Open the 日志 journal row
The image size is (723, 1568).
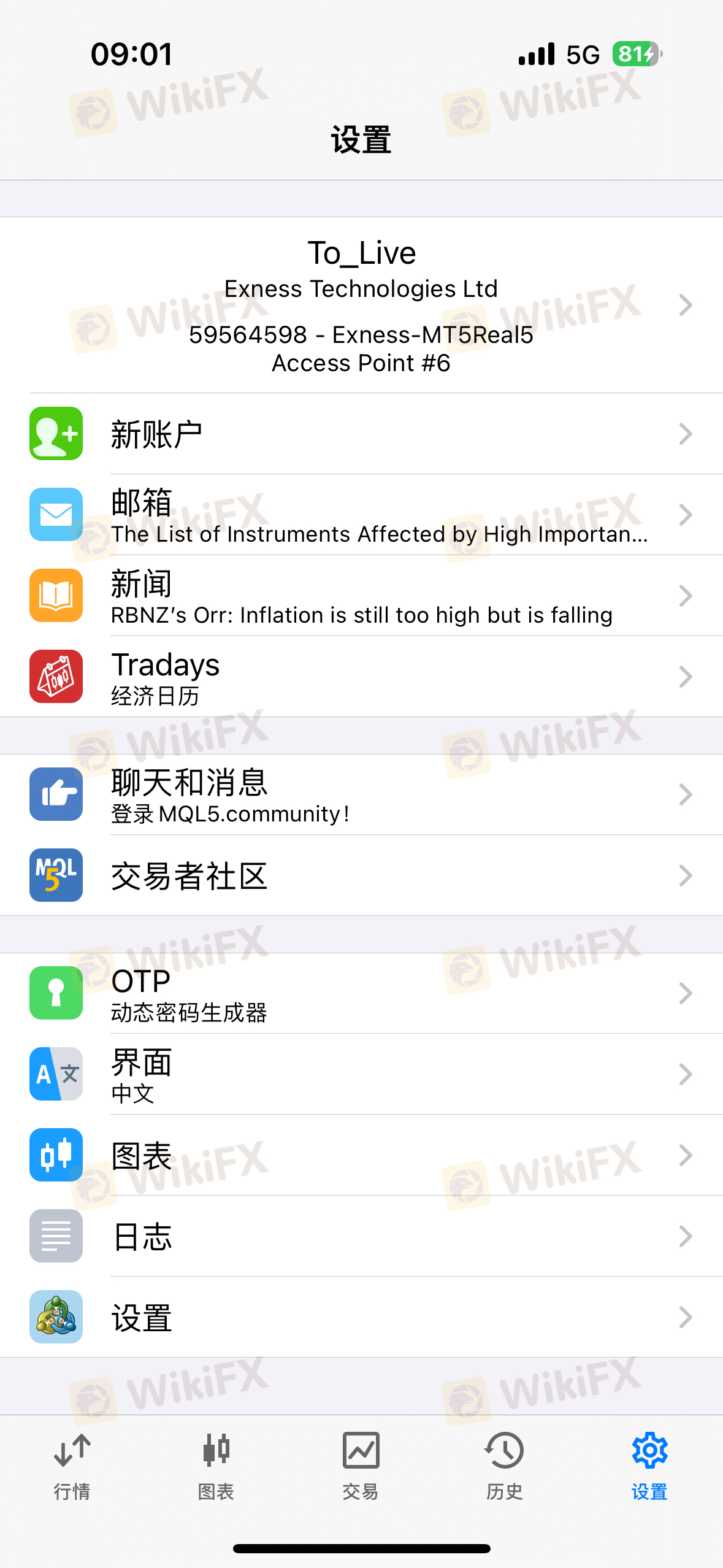(x=361, y=1236)
